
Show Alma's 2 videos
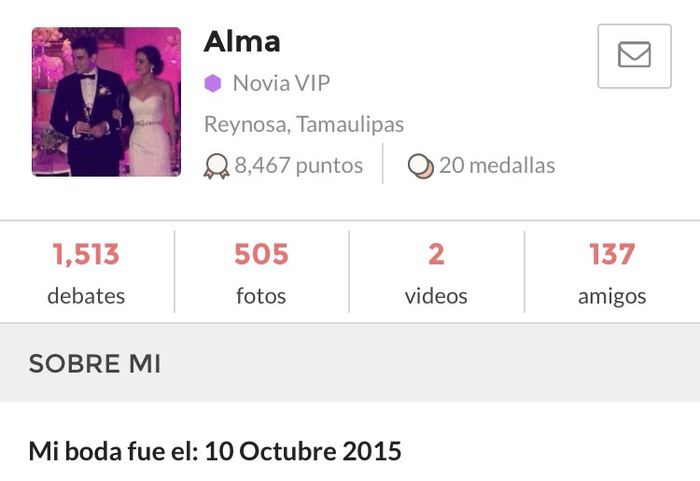436,272
